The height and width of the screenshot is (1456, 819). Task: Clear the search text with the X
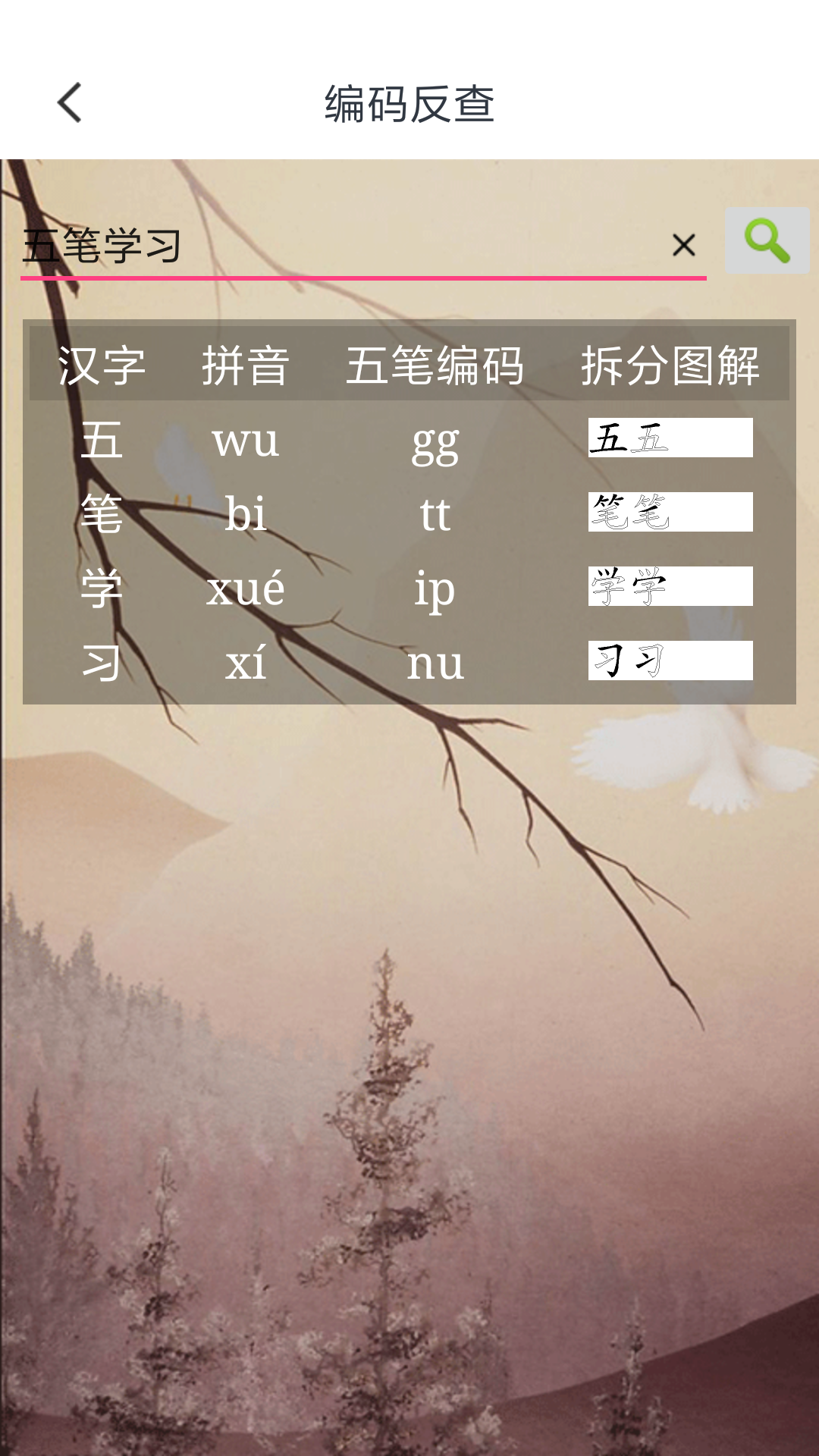(683, 245)
